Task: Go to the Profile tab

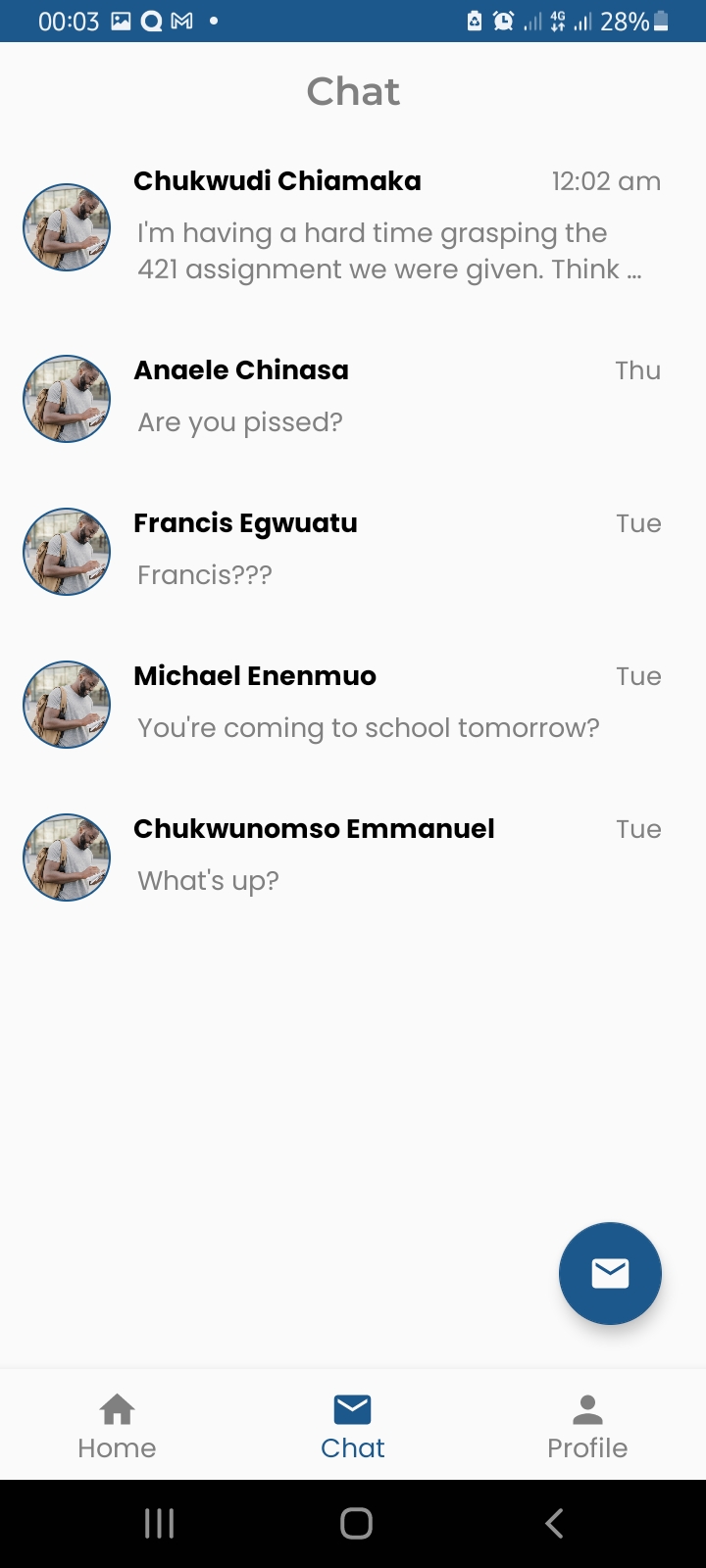Action: (587, 1426)
